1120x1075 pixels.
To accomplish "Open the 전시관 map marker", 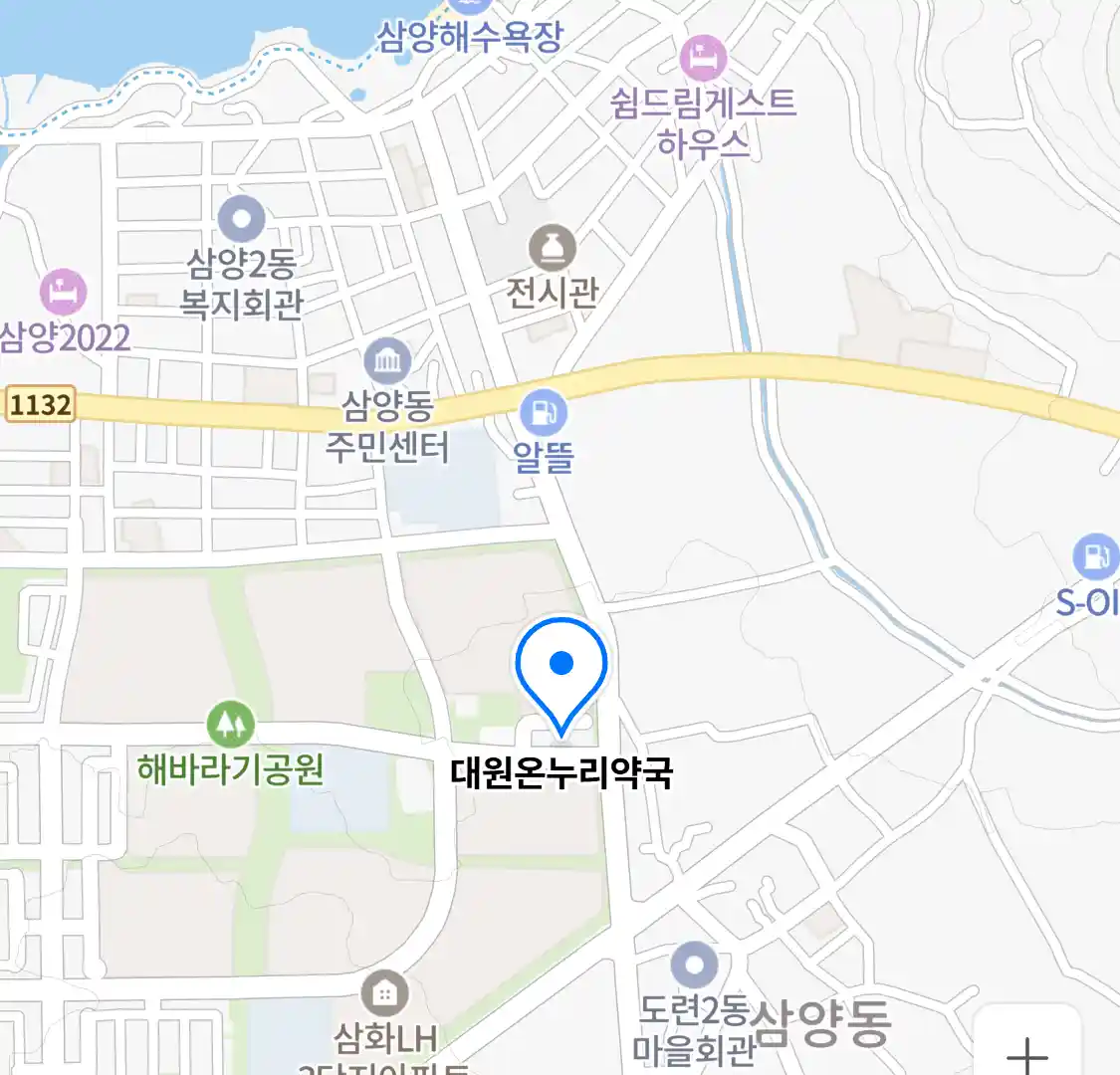I will coord(553,248).
